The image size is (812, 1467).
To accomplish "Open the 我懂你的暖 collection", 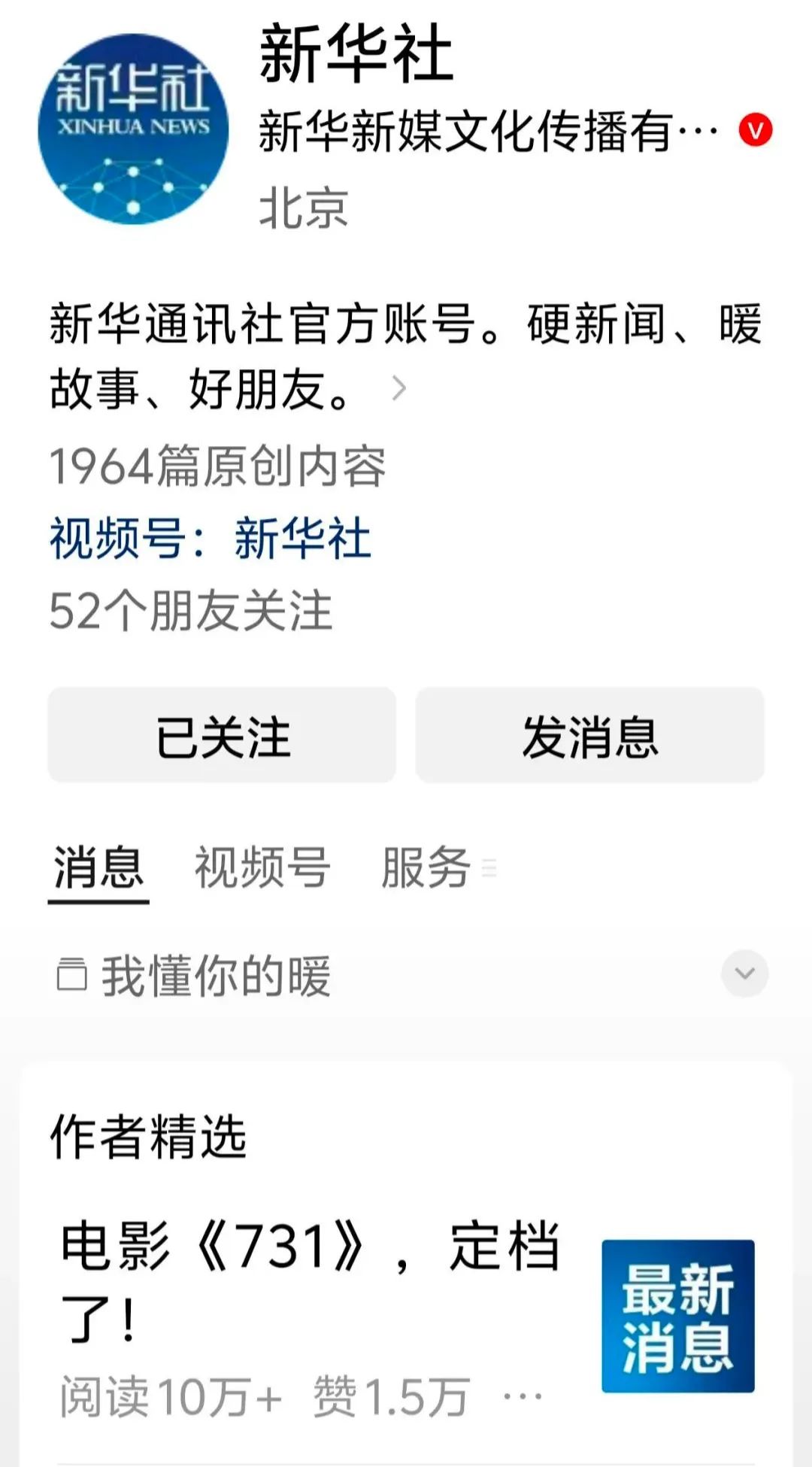I will (195, 976).
